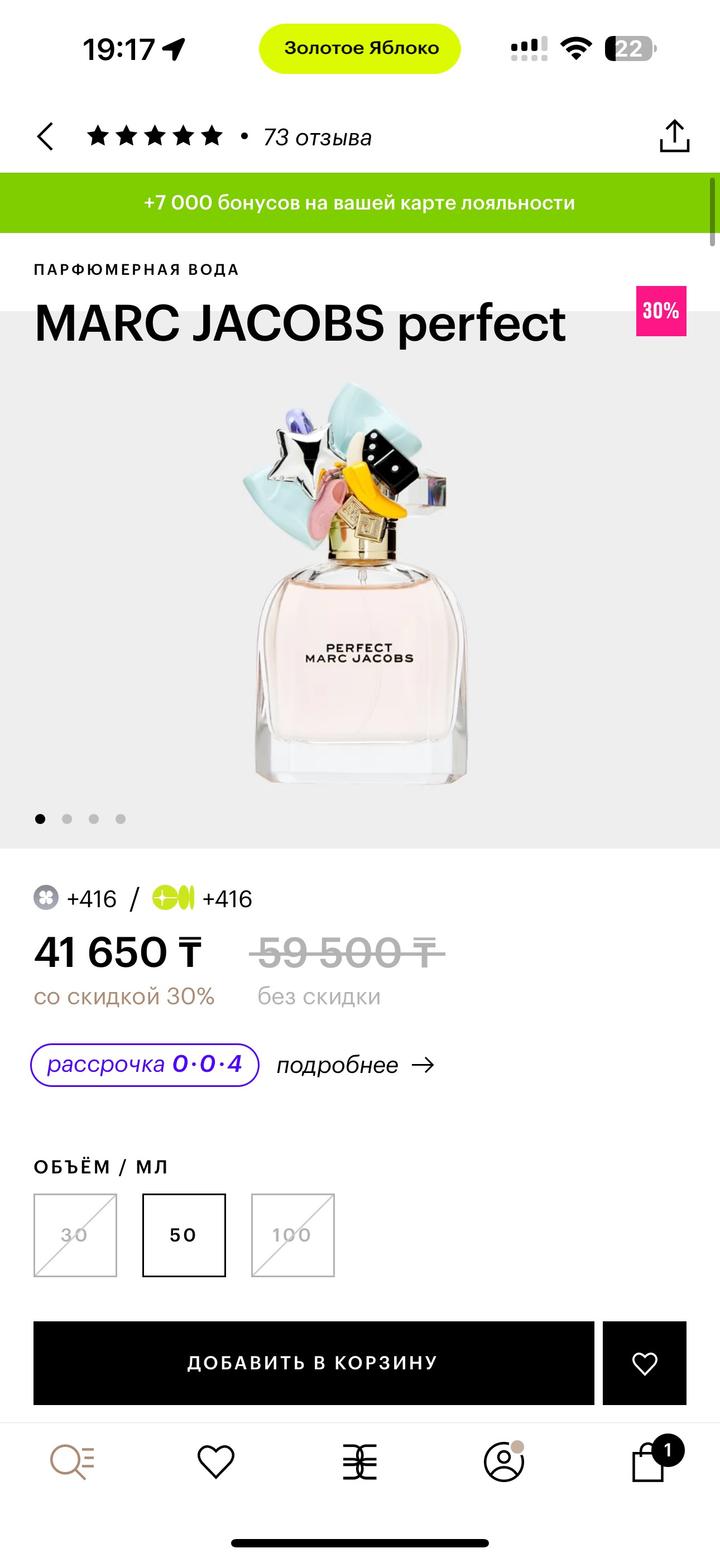Select the 50 ml volume option
The image size is (720, 1561).
click(184, 1235)
